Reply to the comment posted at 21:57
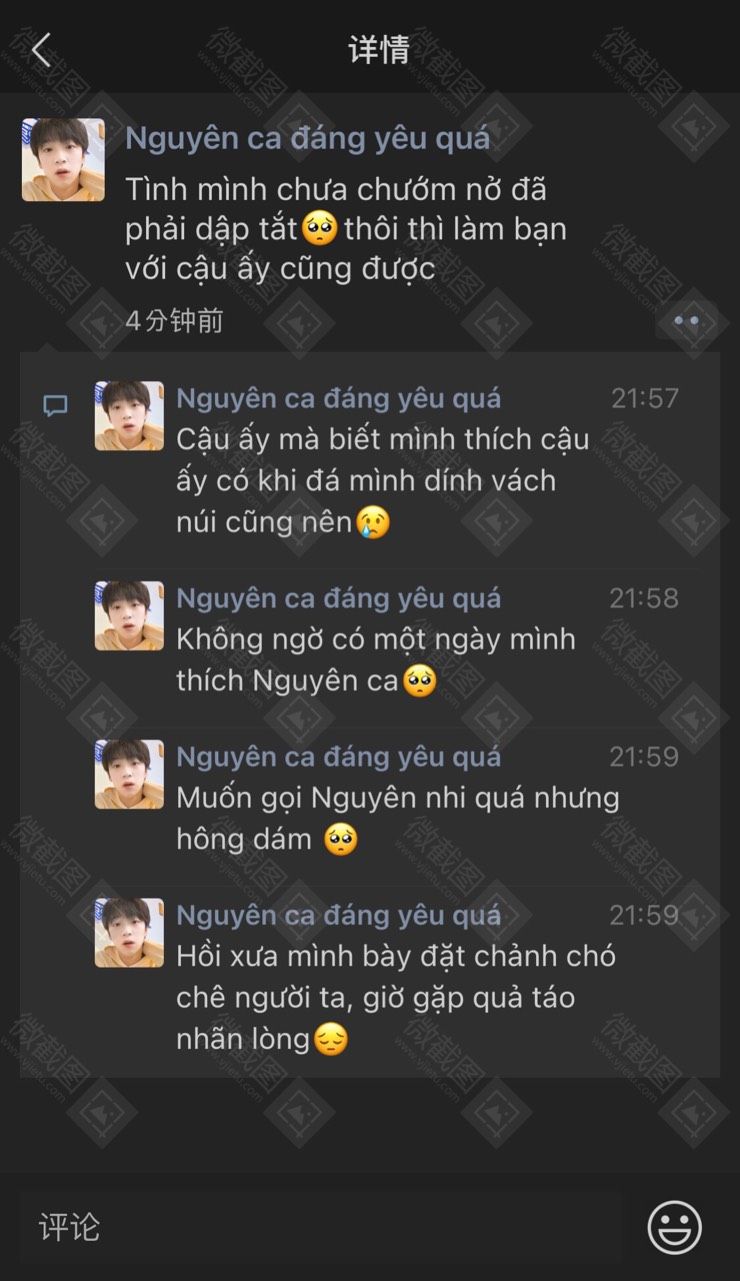The image size is (740, 1281). coord(382,481)
